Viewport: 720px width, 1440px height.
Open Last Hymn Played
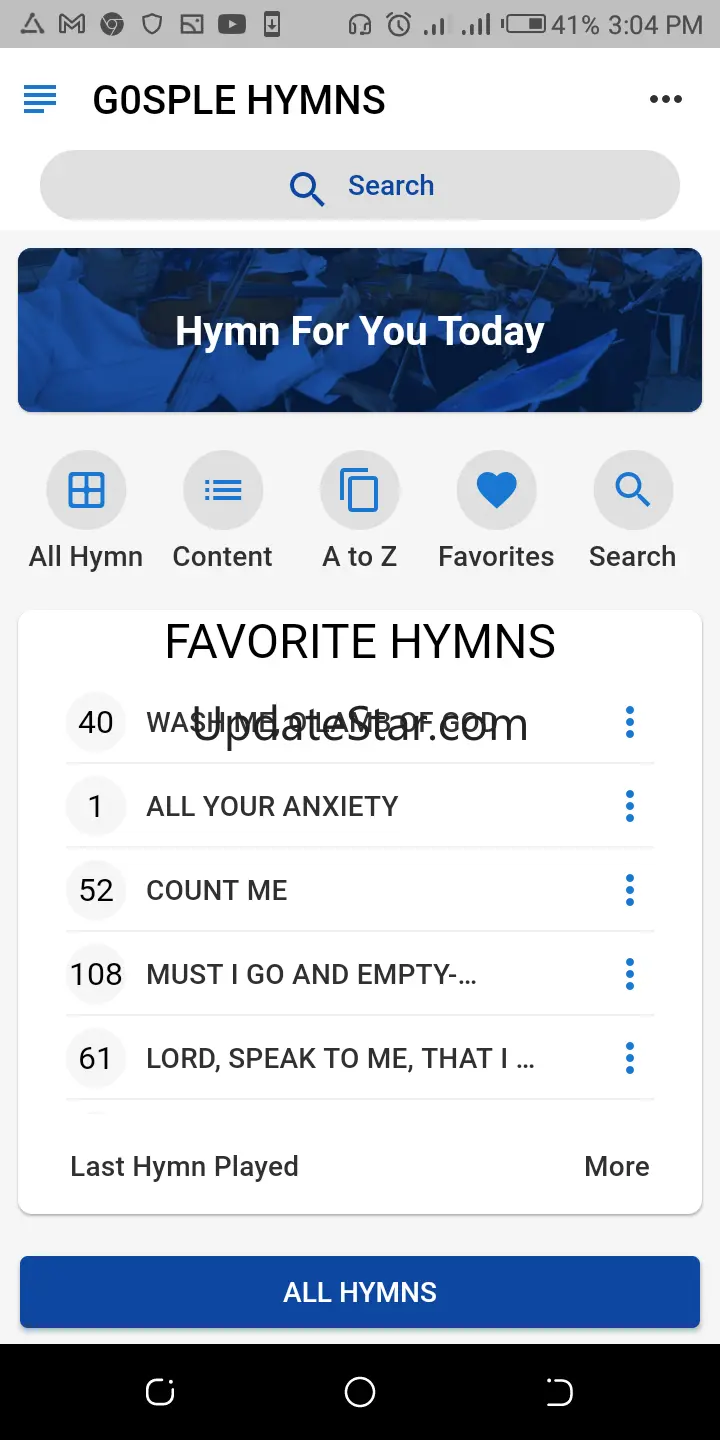coord(184,1166)
